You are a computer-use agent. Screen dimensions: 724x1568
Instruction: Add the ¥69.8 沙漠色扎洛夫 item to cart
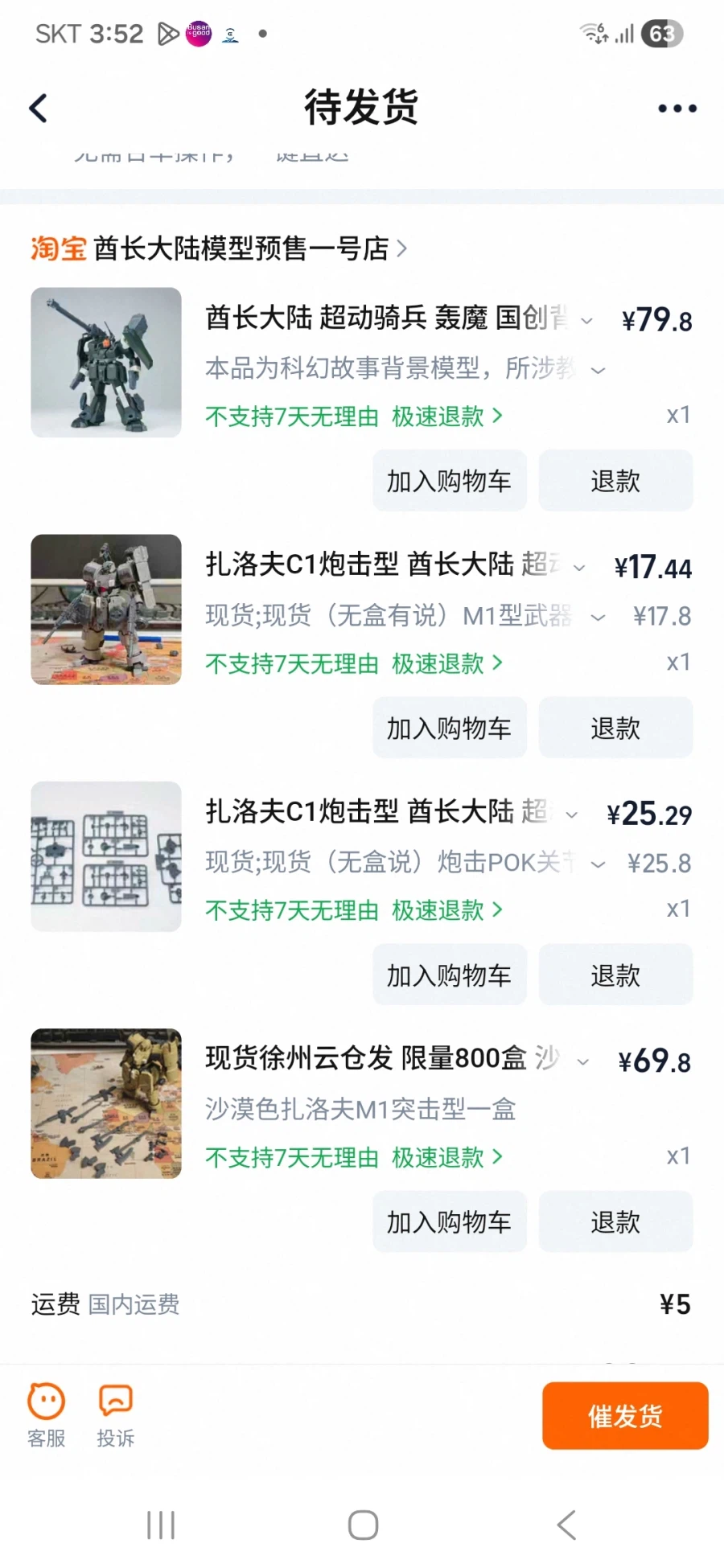coord(449,1221)
